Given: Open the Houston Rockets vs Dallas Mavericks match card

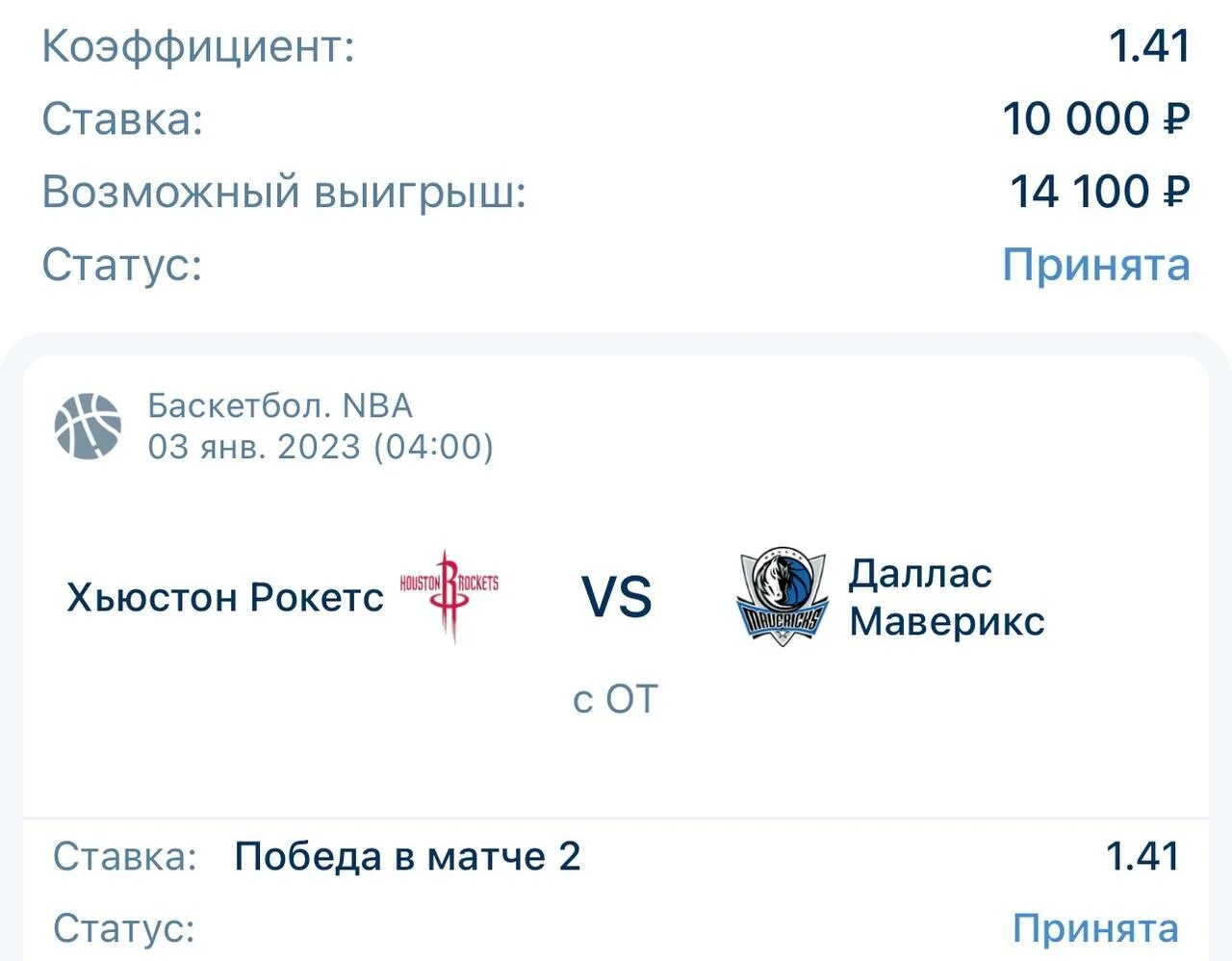Looking at the screenshot, I should click(x=616, y=597).
